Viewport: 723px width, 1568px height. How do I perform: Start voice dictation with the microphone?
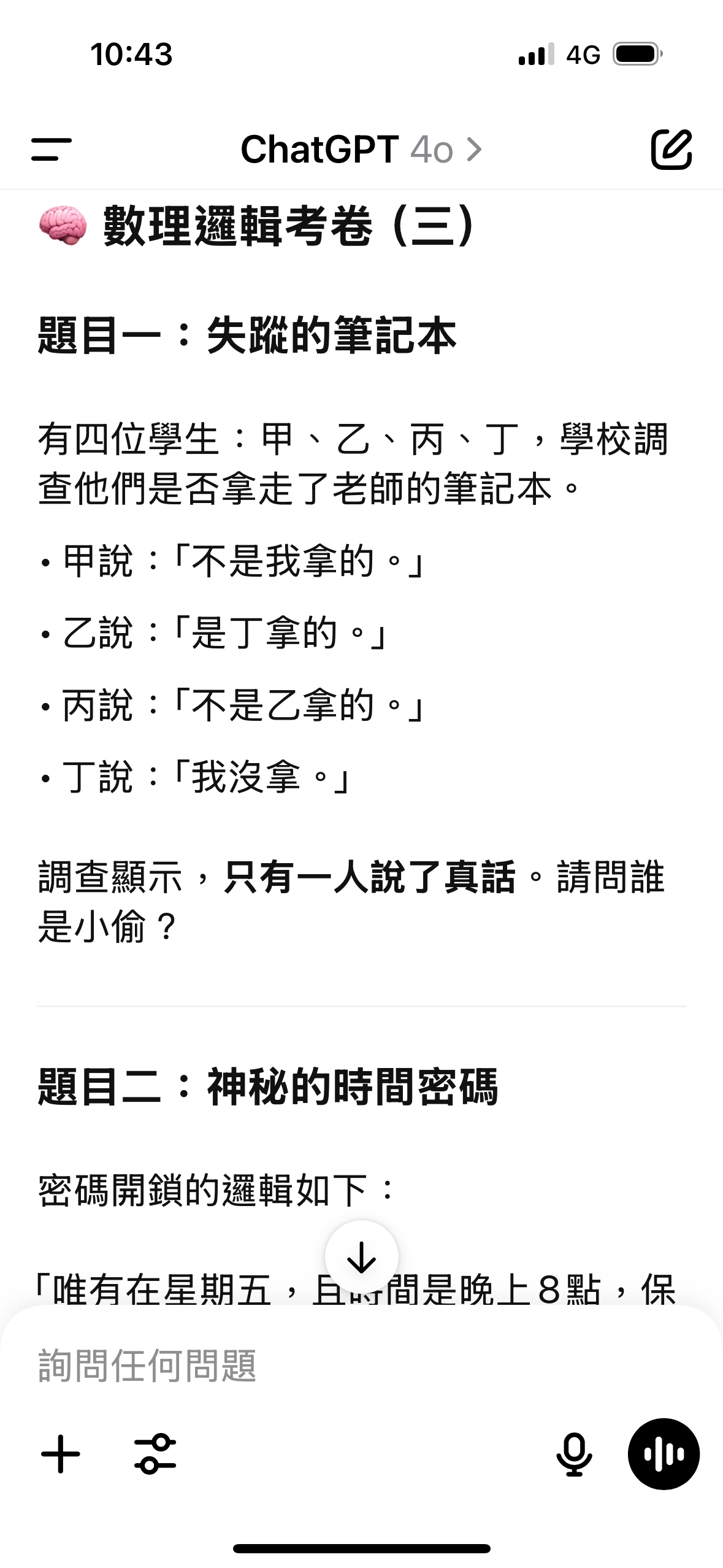tap(574, 1453)
